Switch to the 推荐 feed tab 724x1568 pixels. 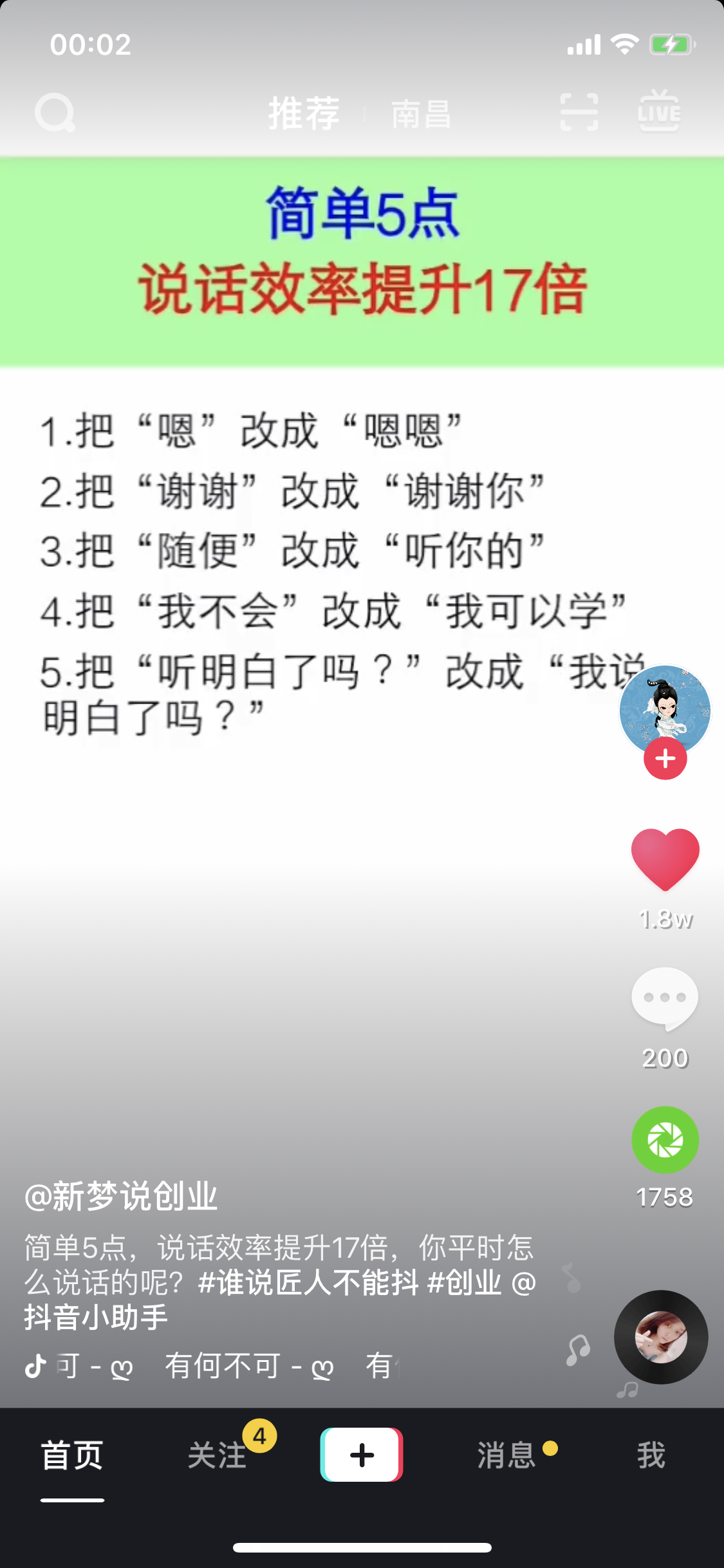pos(304,113)
